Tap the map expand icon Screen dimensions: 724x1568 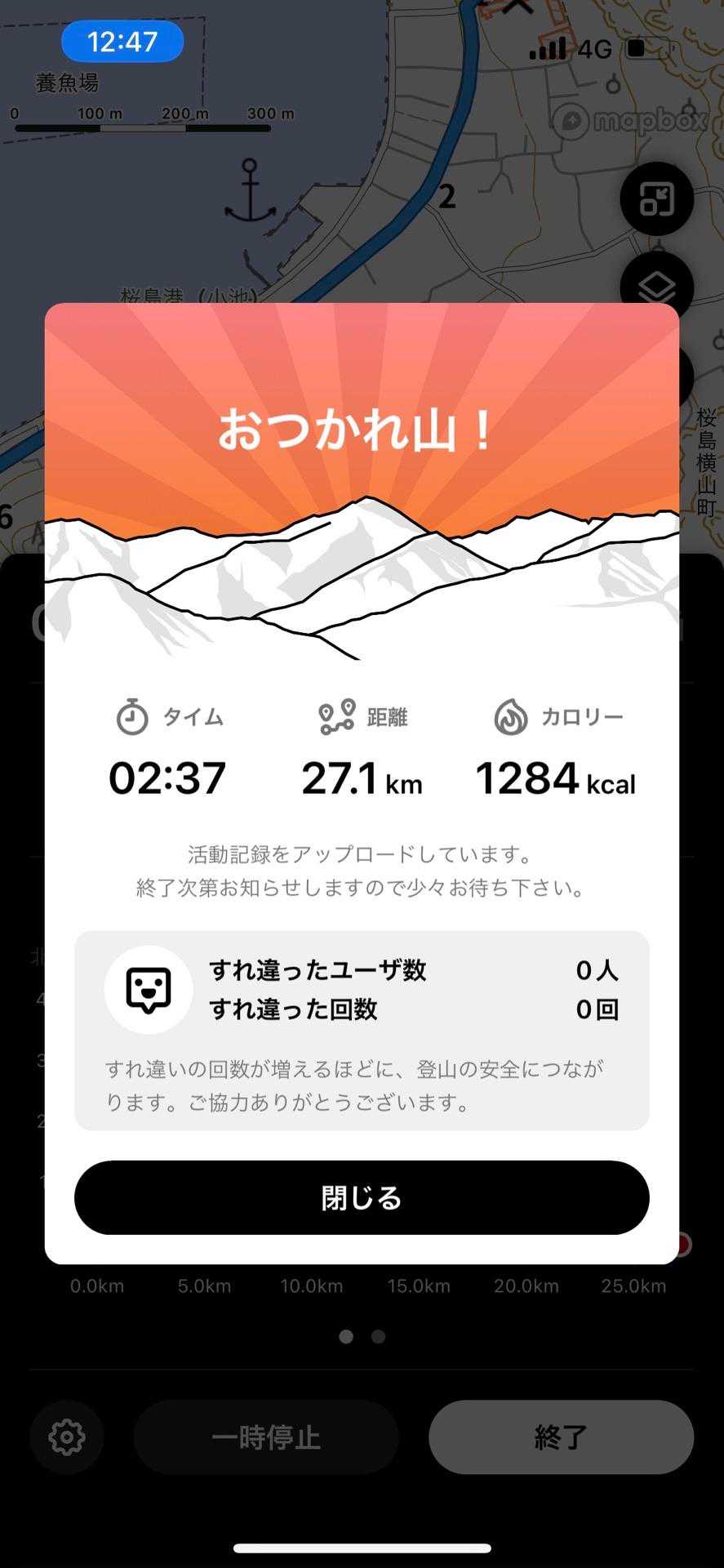[x=656, y=199]
